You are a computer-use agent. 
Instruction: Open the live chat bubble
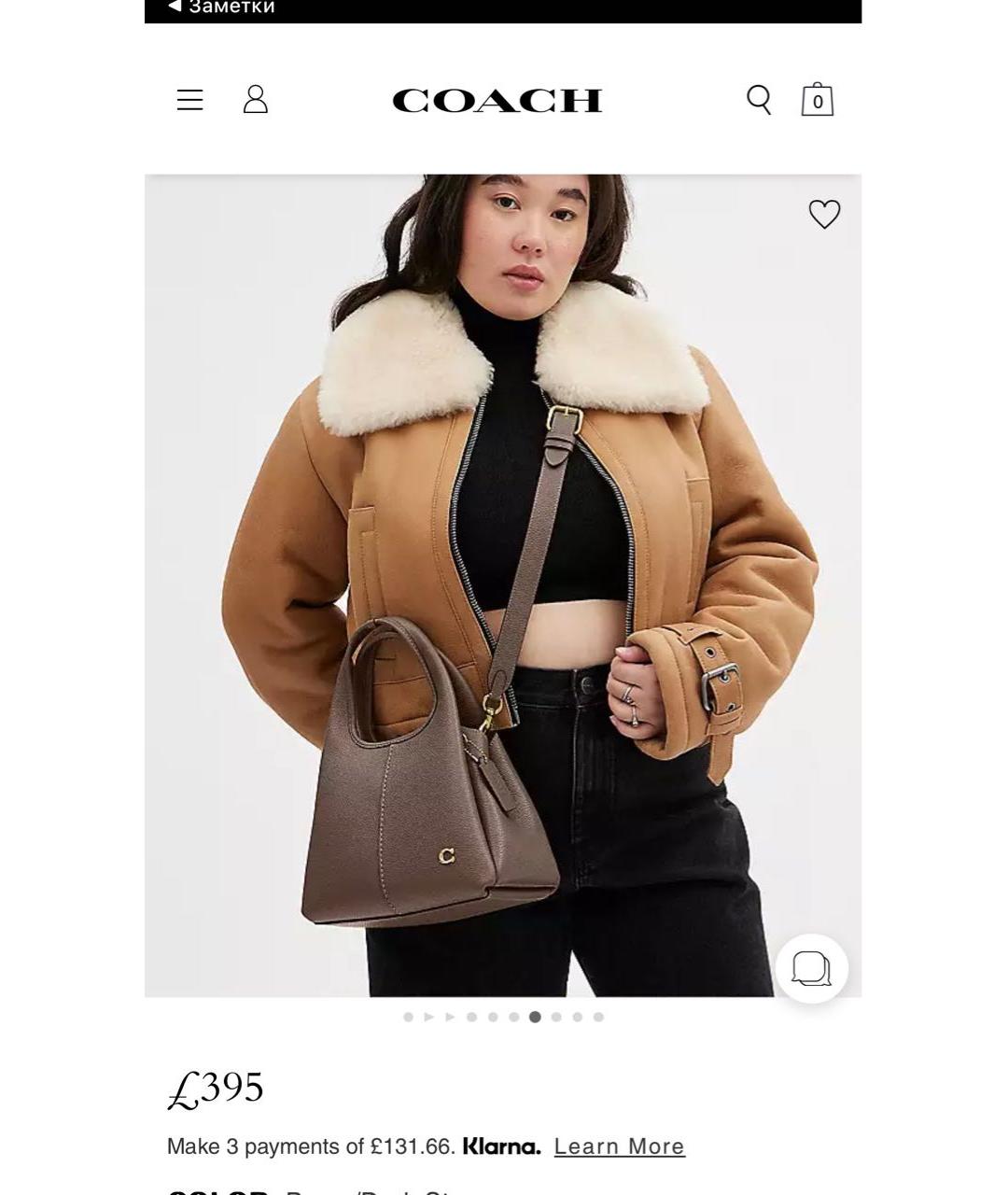coord(811,968)
